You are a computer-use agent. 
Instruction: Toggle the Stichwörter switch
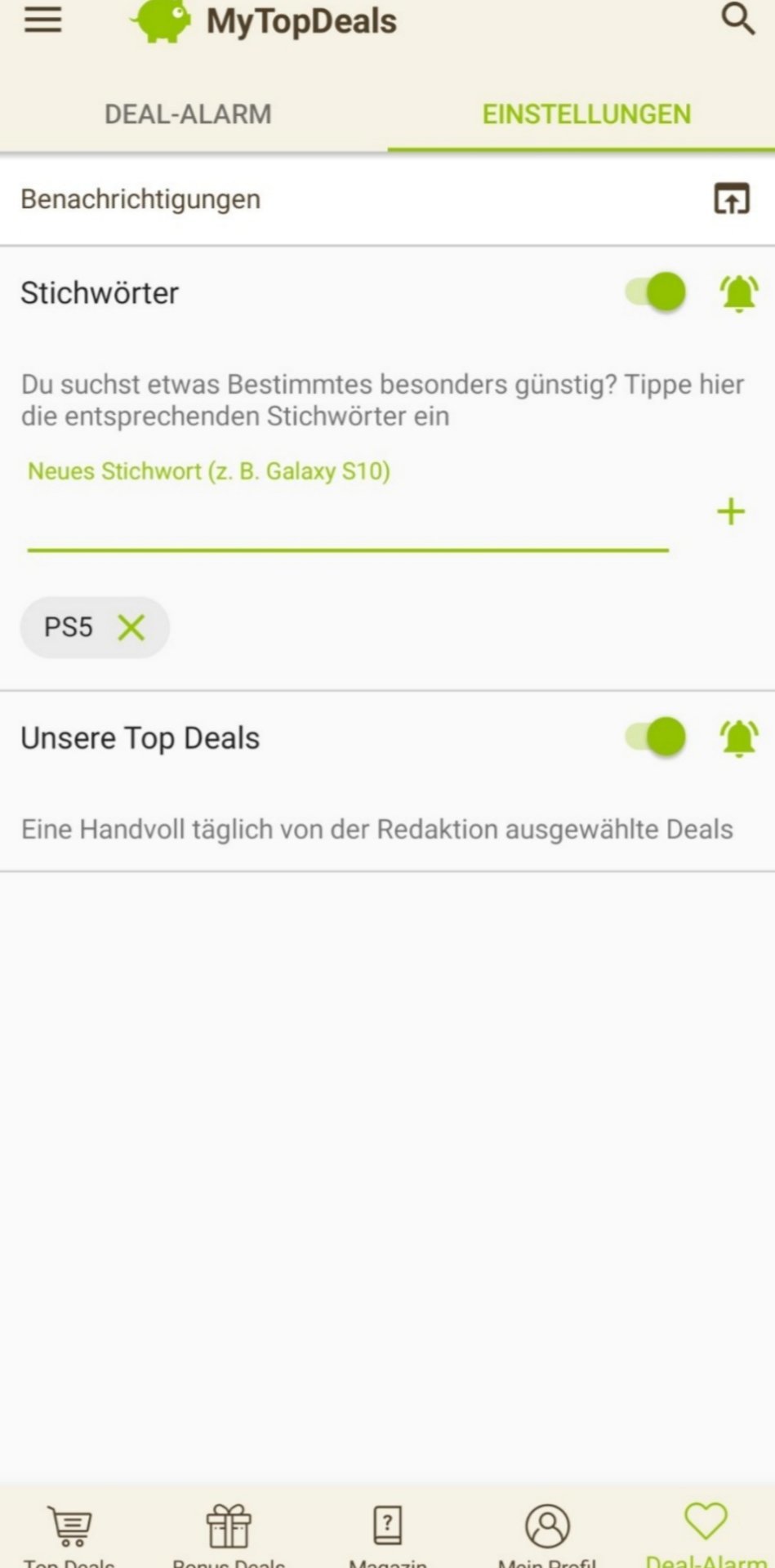[656, 292]
